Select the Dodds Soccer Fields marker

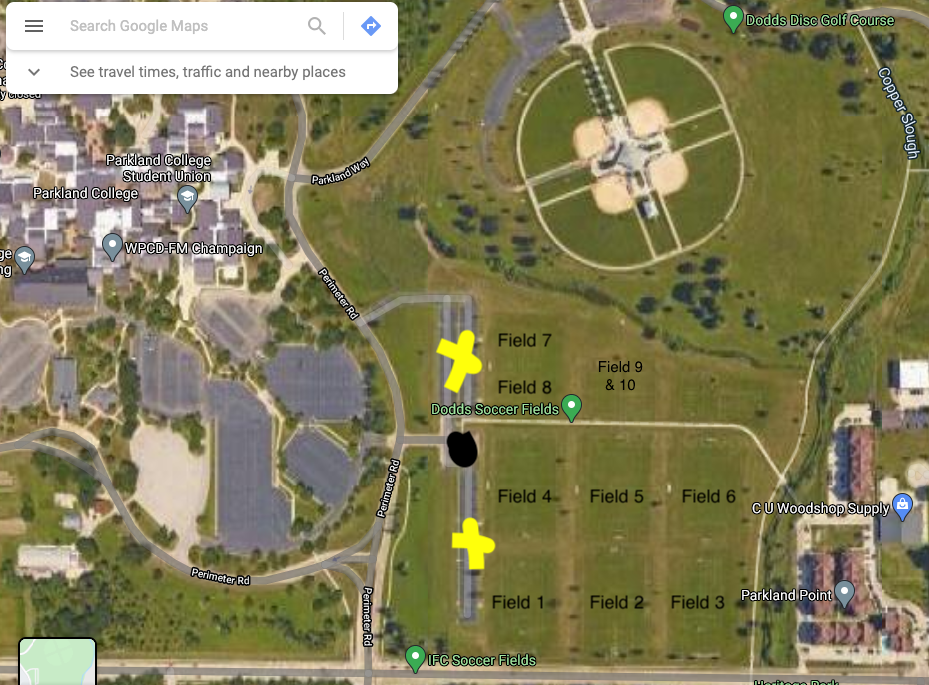tap(571, 406)
